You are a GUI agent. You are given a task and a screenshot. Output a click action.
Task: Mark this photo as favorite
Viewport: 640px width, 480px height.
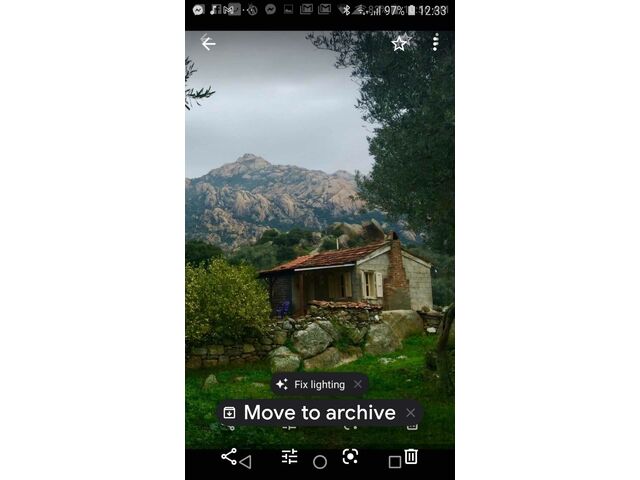pyautogui.click(x=400, y=43)
